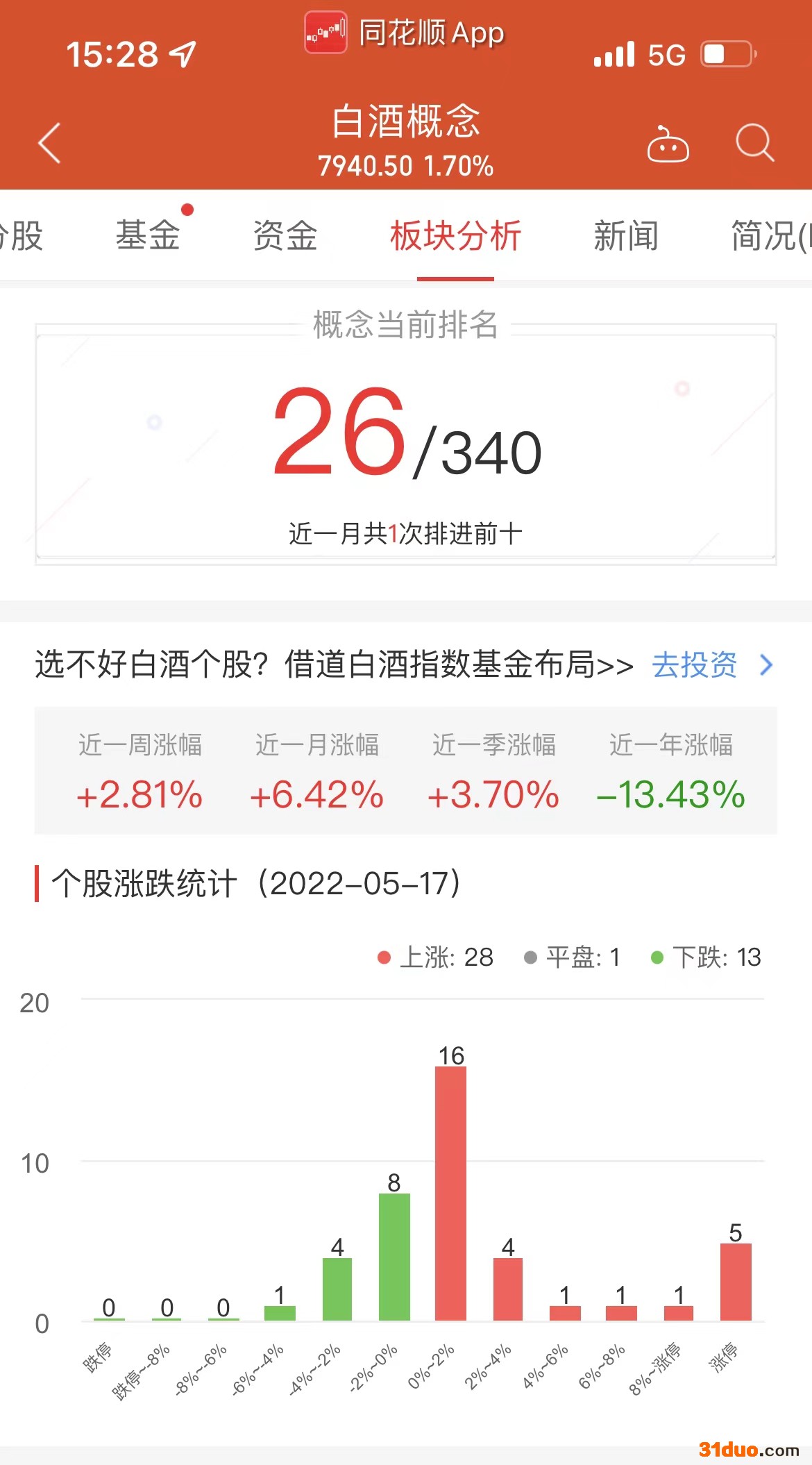The width and height of the screenshot is (812, 1465).
Task: Select the 板块分析 tab
Action: pyautogui.click(x=455, y=235)
